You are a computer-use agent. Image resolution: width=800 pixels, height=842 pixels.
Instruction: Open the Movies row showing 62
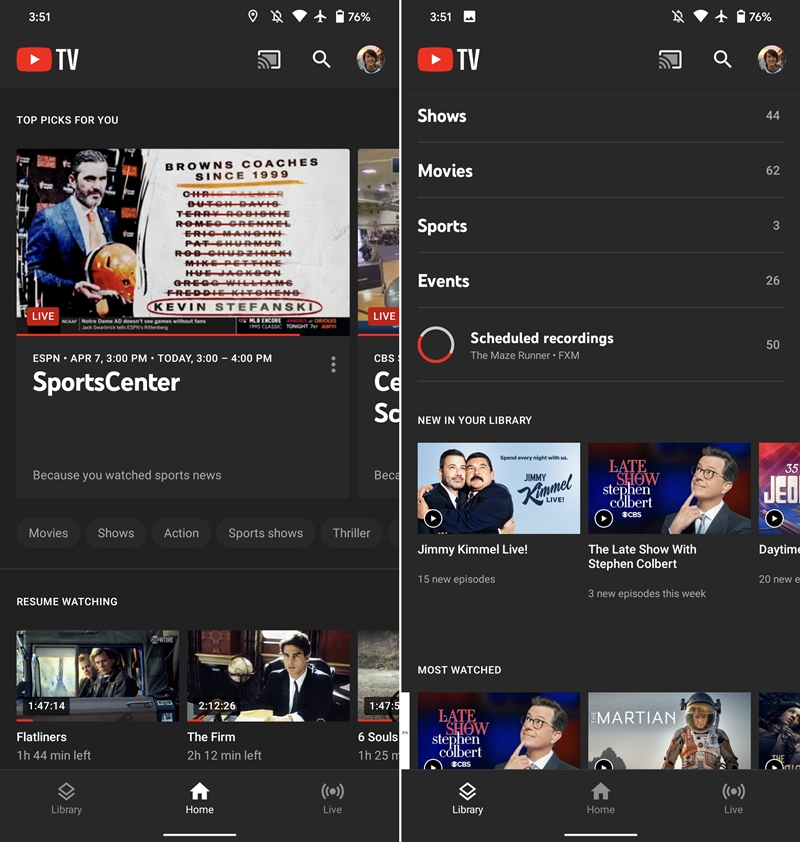click(x=598, y=171)
